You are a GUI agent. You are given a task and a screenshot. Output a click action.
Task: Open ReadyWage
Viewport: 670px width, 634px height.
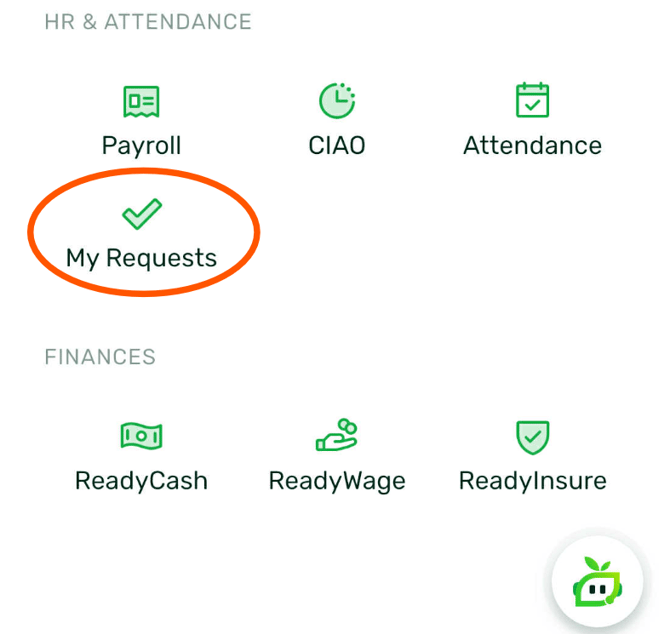(337, 457)
